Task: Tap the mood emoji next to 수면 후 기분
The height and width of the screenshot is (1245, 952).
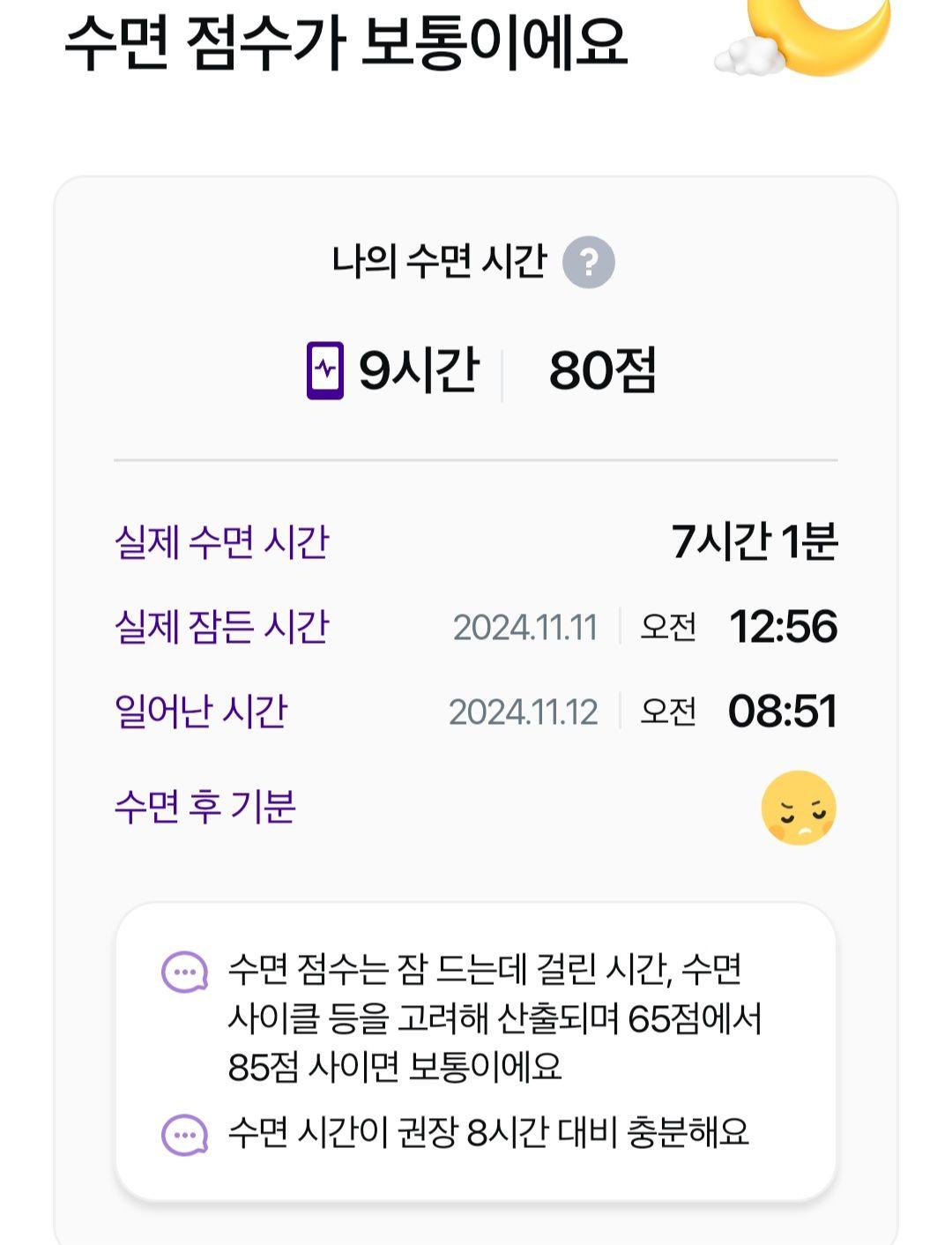Action: [799, 808]
